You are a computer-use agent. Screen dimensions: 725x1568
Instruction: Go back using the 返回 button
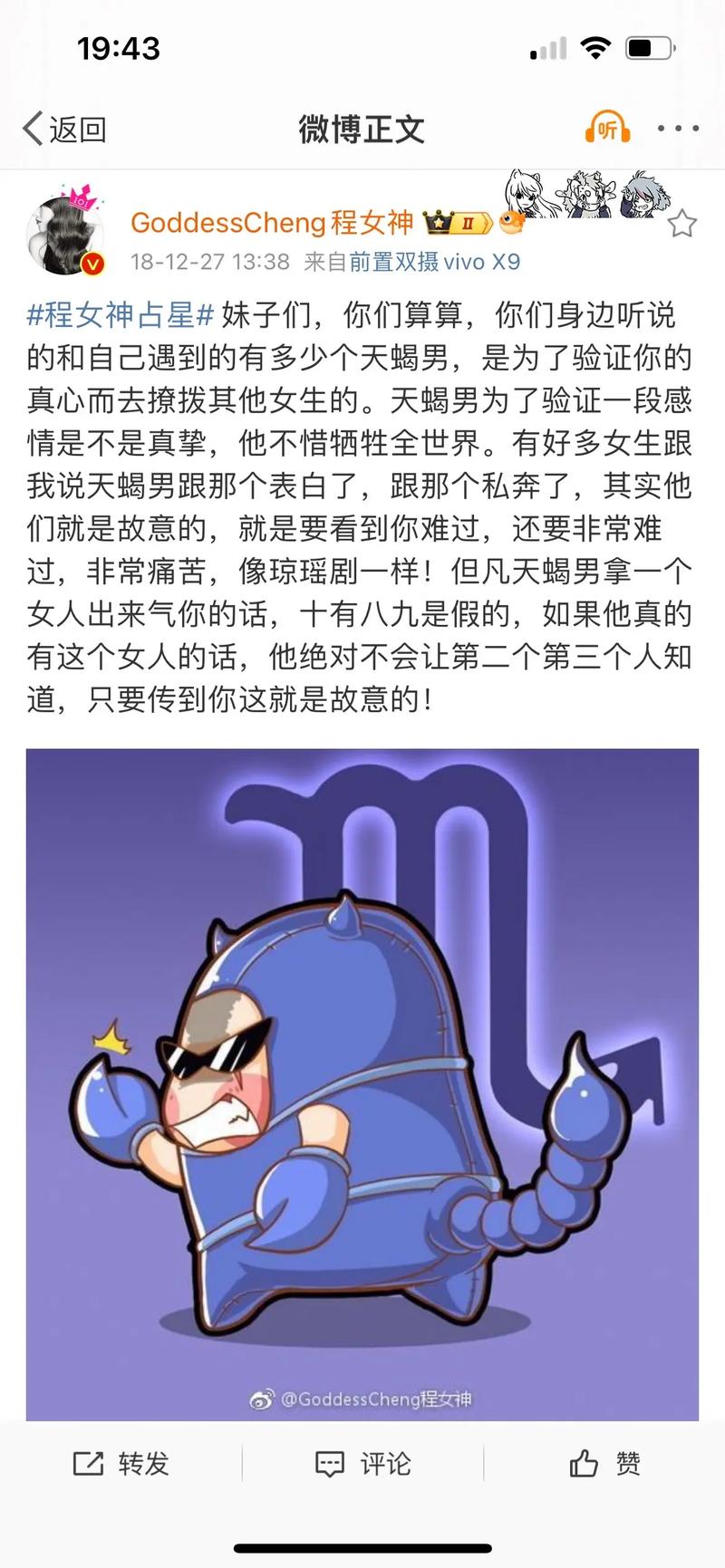click(63, 130)
